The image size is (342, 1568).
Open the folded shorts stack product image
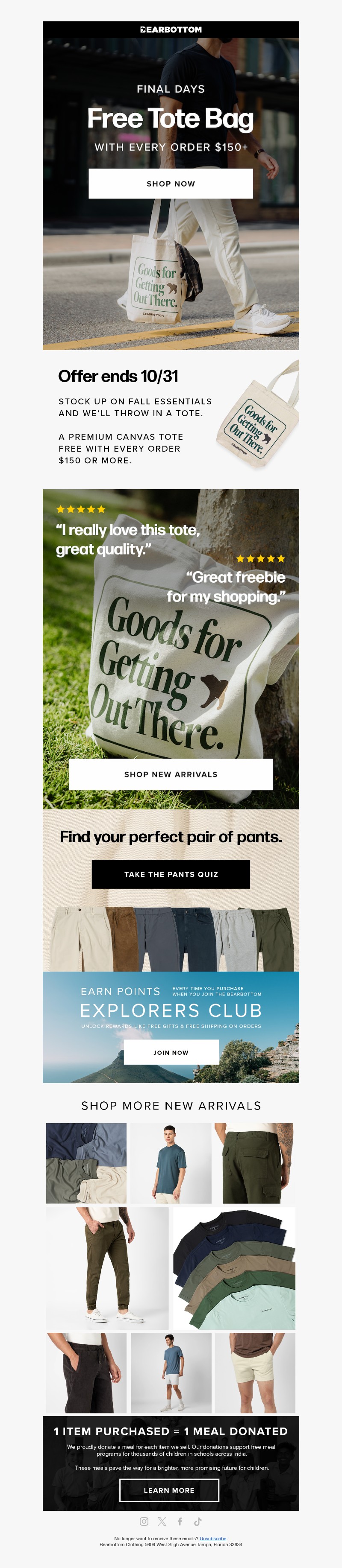click(86, 1163)
